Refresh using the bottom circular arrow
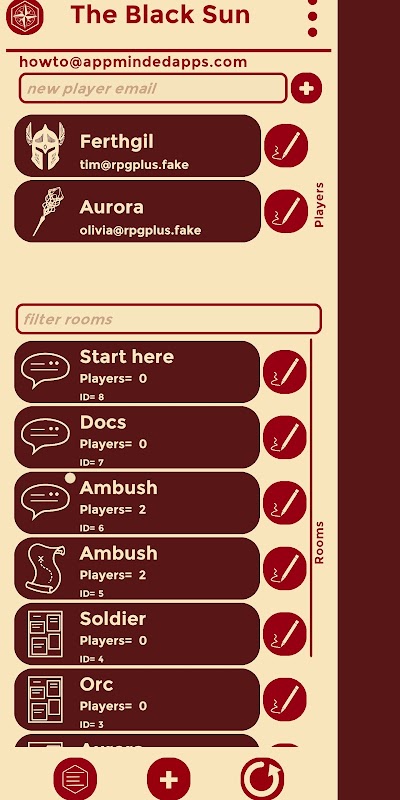The width and height of the screenshot is (400, 800). click(x=263, y=779)
